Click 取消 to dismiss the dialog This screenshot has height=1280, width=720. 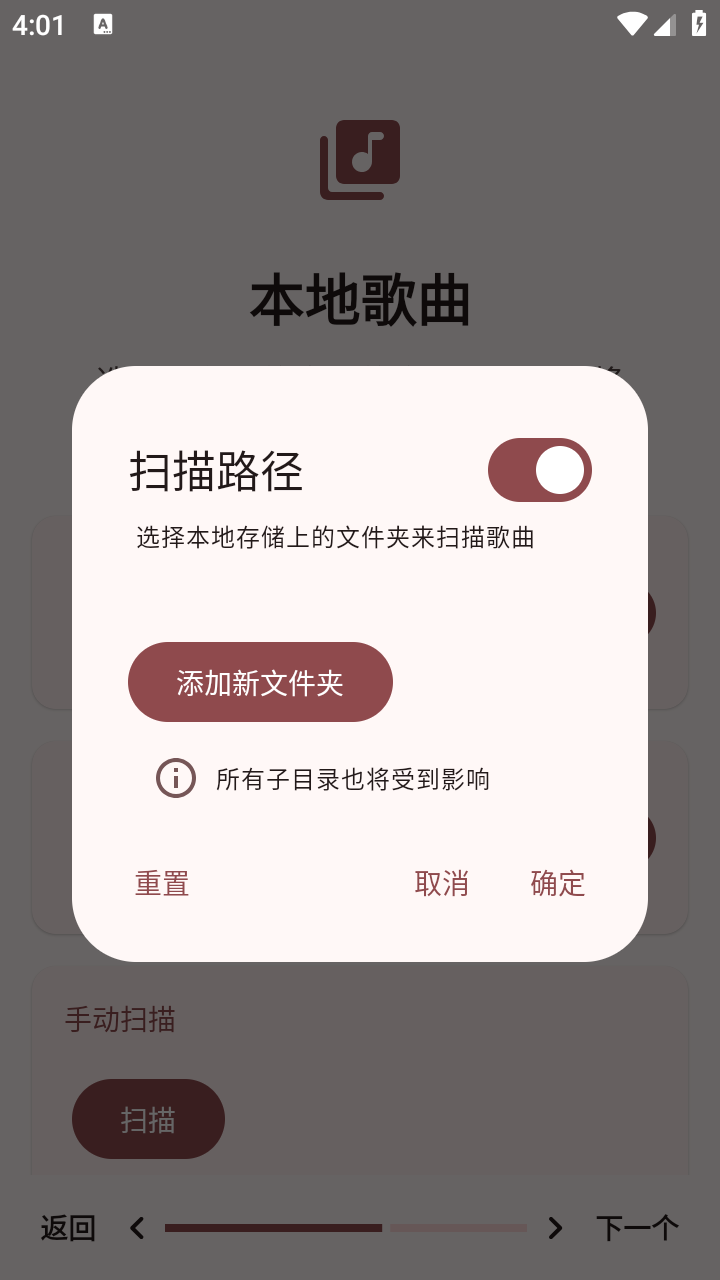coord(443,883)
